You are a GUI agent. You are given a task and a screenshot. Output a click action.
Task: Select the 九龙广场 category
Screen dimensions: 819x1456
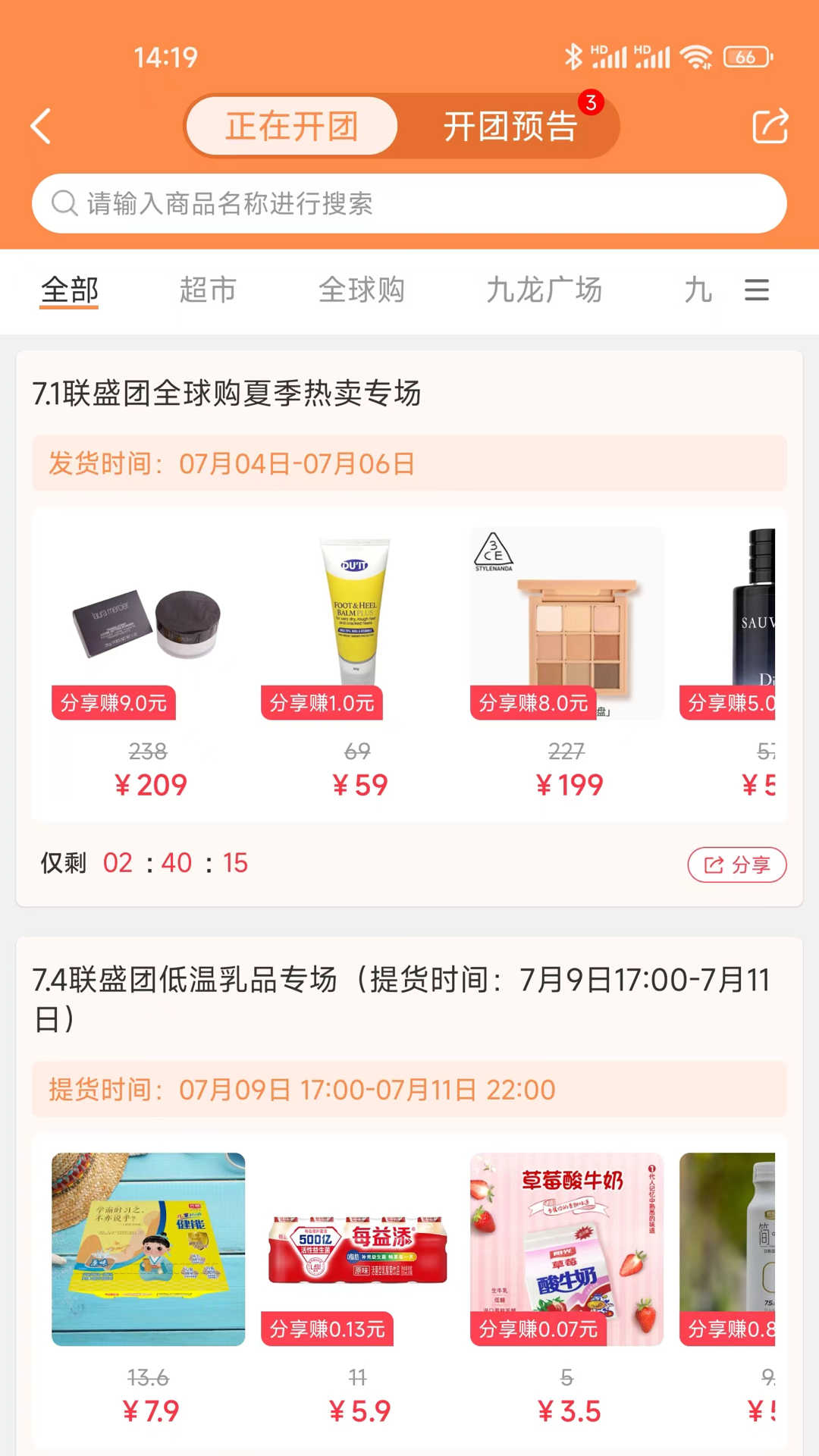(544, 290)
